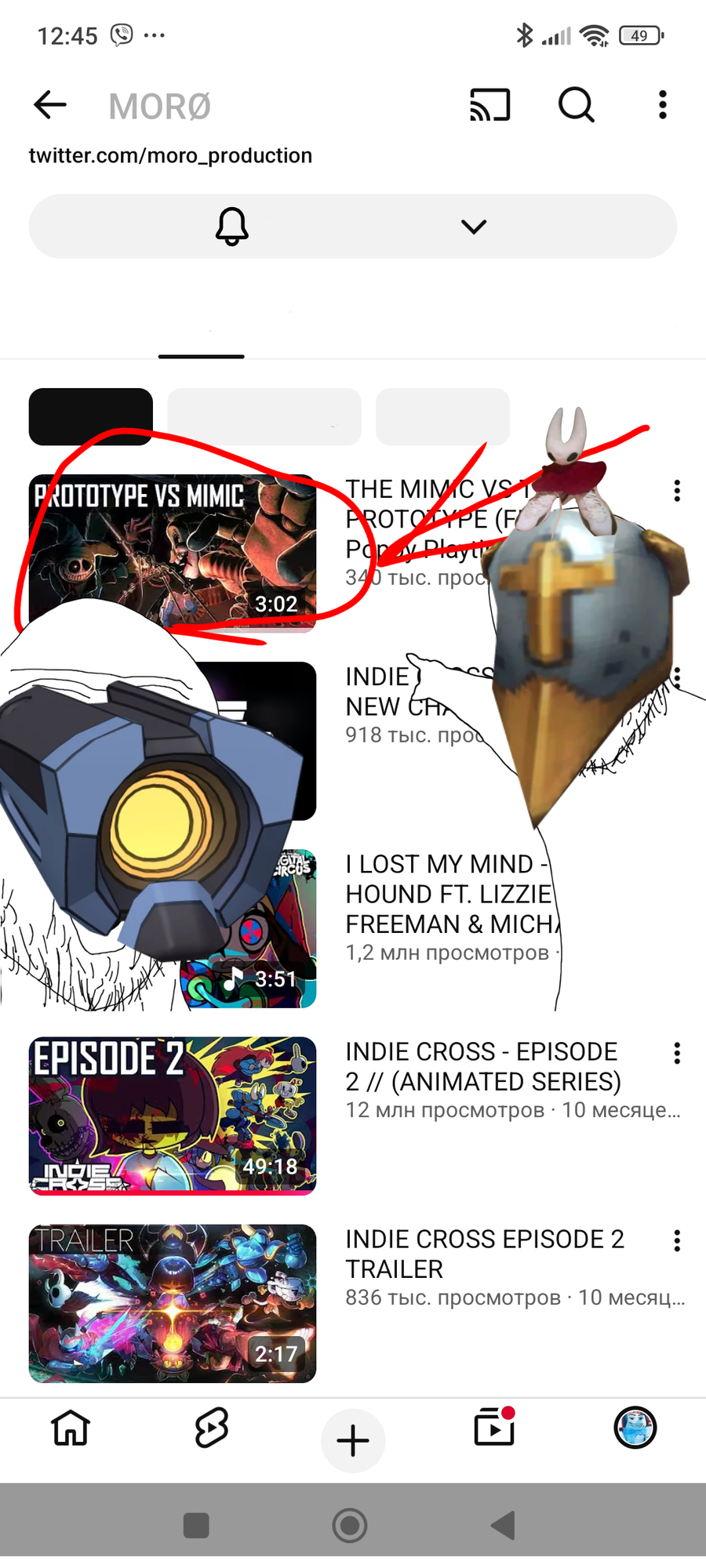Go back using the arrow icon
Viewport: 706px width, 1568px height.
[x=50, y=104]
